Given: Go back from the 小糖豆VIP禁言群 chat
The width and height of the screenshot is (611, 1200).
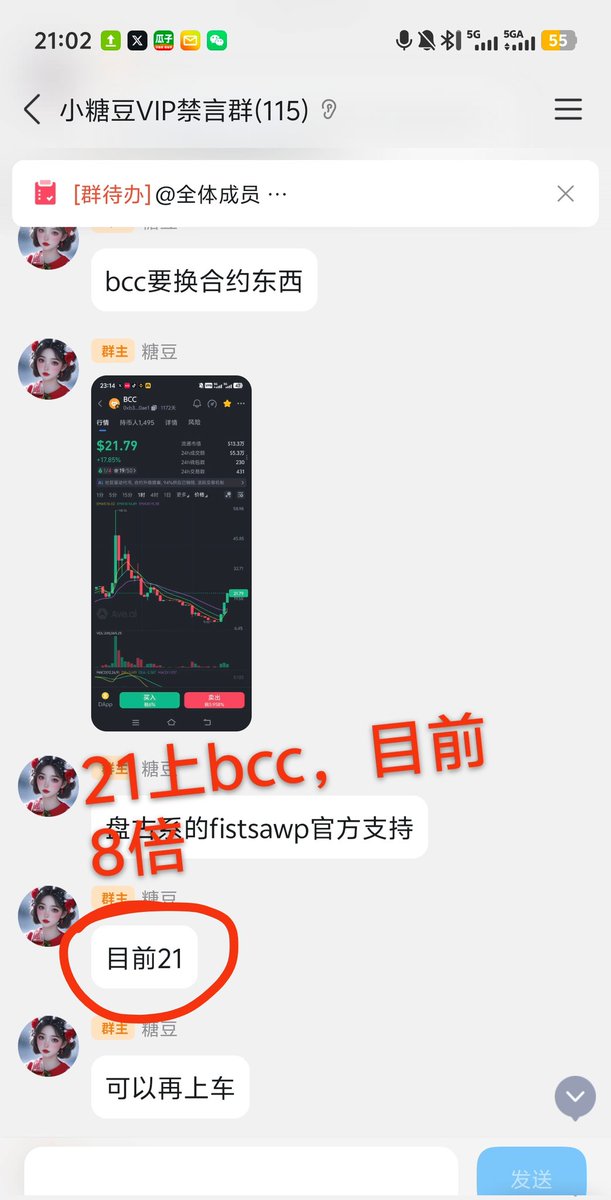Looking at the screenshot, I should (x=32, y=109).
